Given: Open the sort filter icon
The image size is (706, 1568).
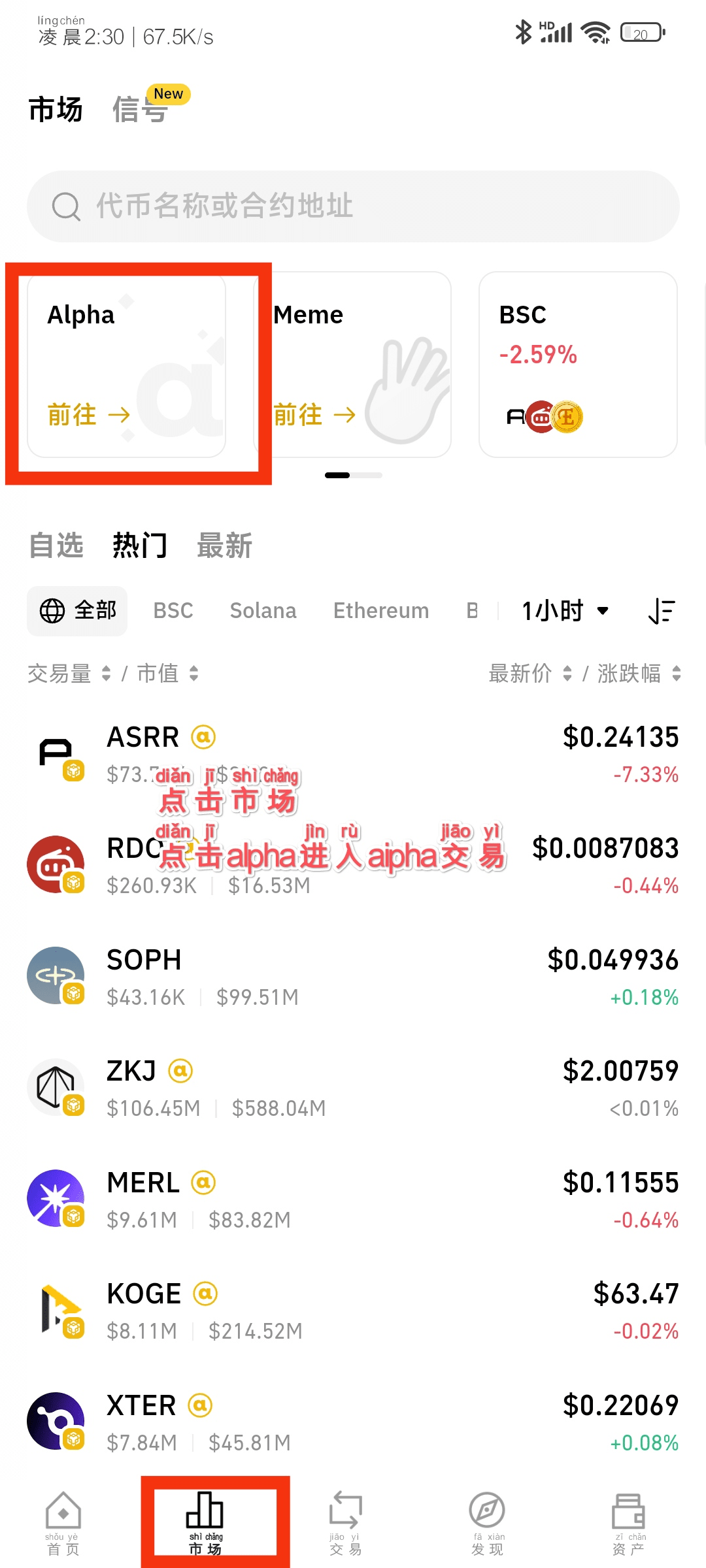Looking at the screenshot, I should [x=662, y=611].
